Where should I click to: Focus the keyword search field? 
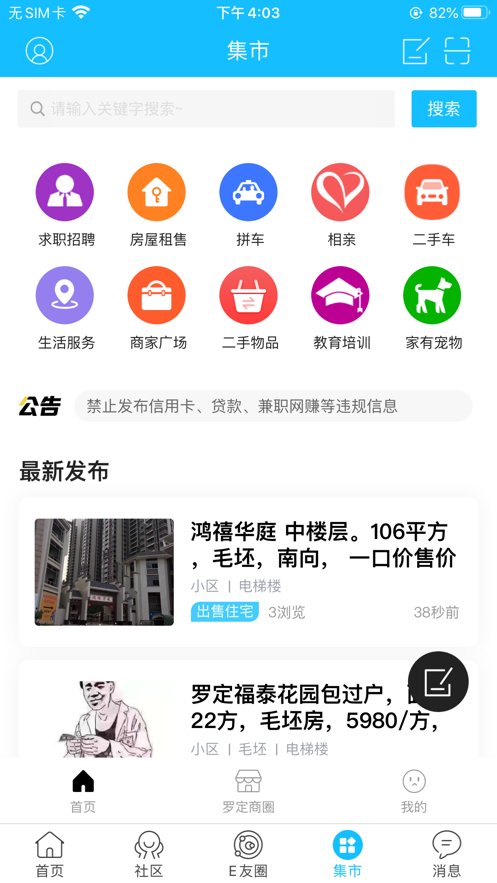[206, 109]
